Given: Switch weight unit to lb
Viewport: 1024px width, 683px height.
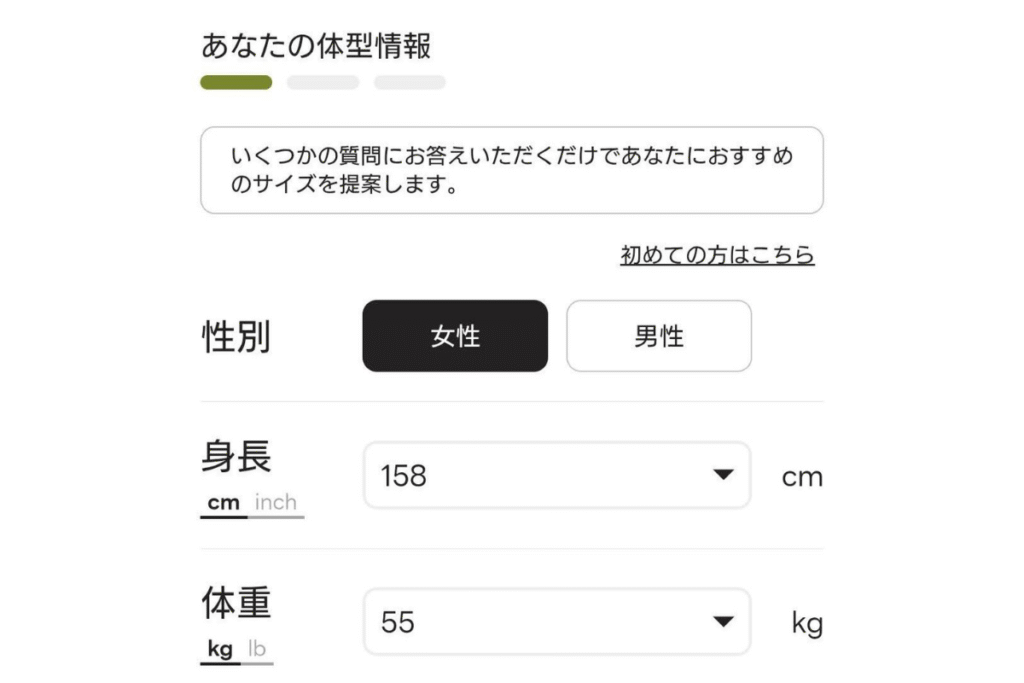Looking at the screenshot, I should pos(257,650).
